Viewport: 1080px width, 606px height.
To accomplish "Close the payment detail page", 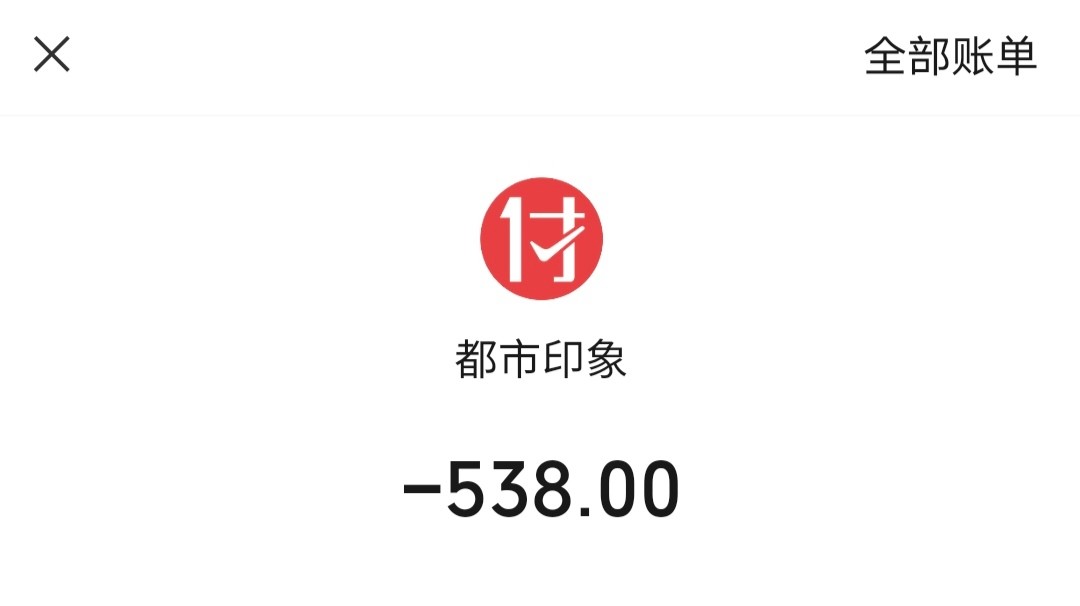I will pyautogui.click(x=52, y=54).
